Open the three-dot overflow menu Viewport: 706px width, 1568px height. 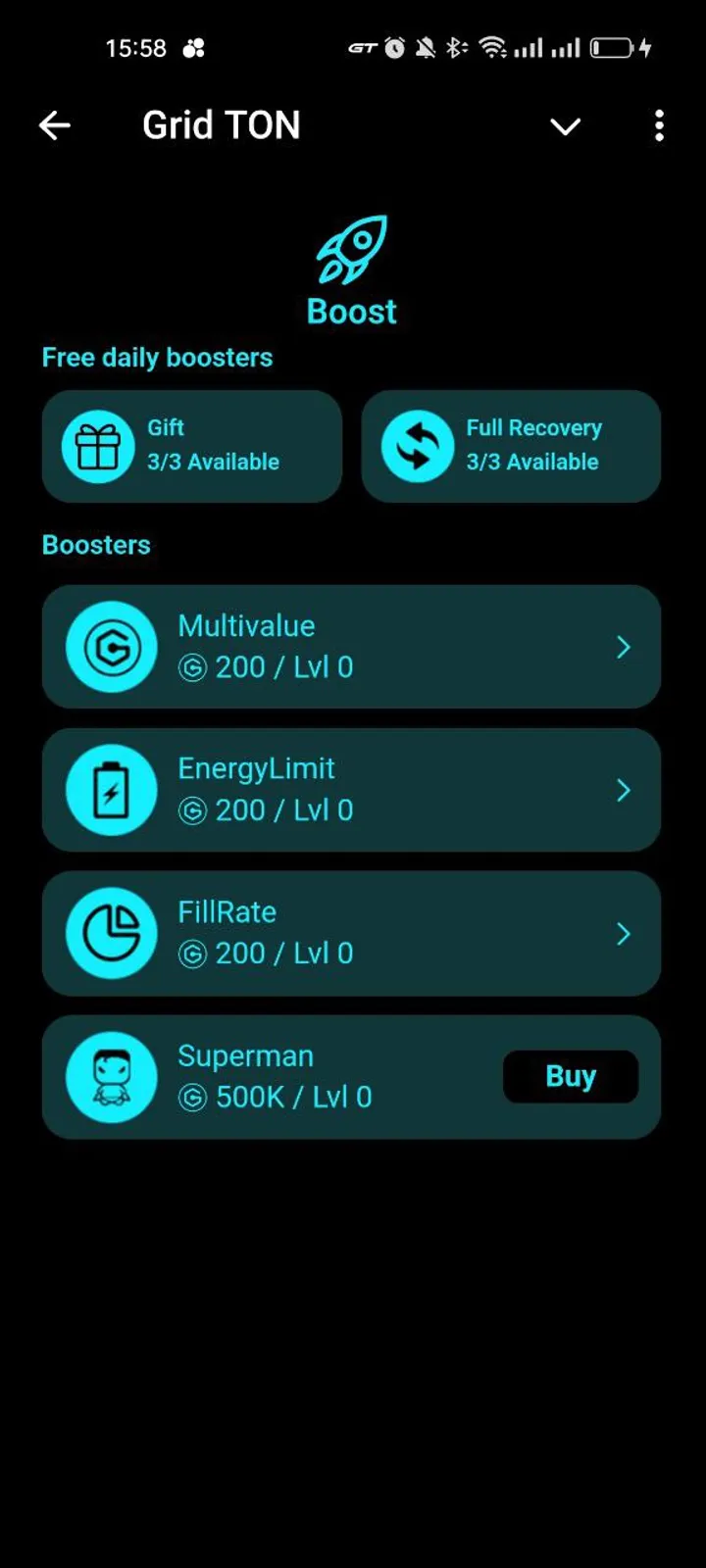tap(659, 125)
